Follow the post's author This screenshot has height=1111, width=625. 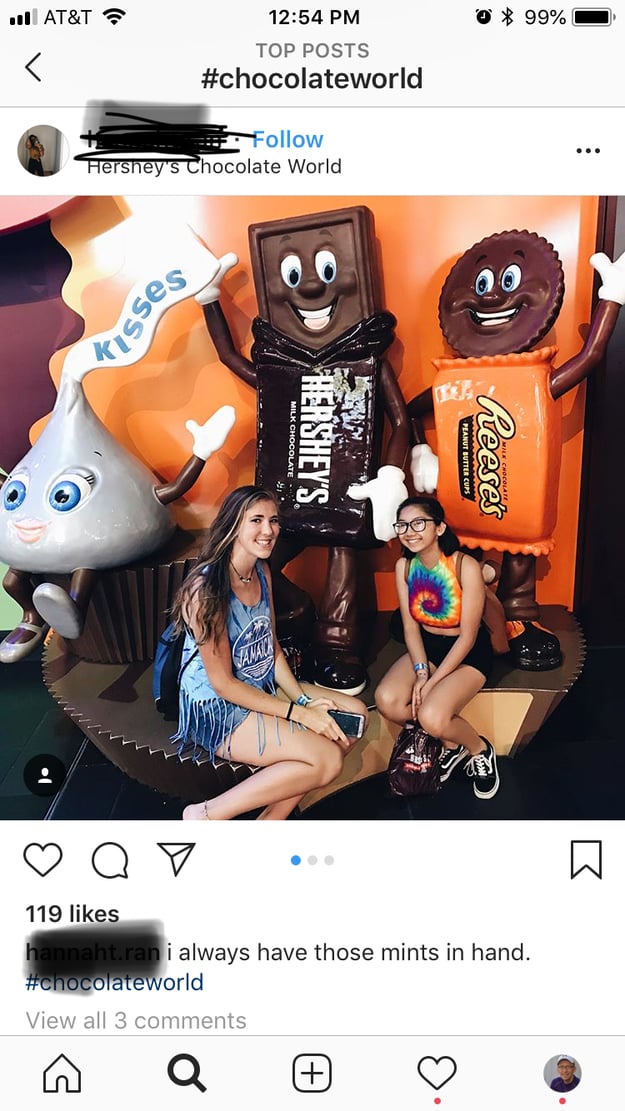pyautogui.click(x=288, y=139)
